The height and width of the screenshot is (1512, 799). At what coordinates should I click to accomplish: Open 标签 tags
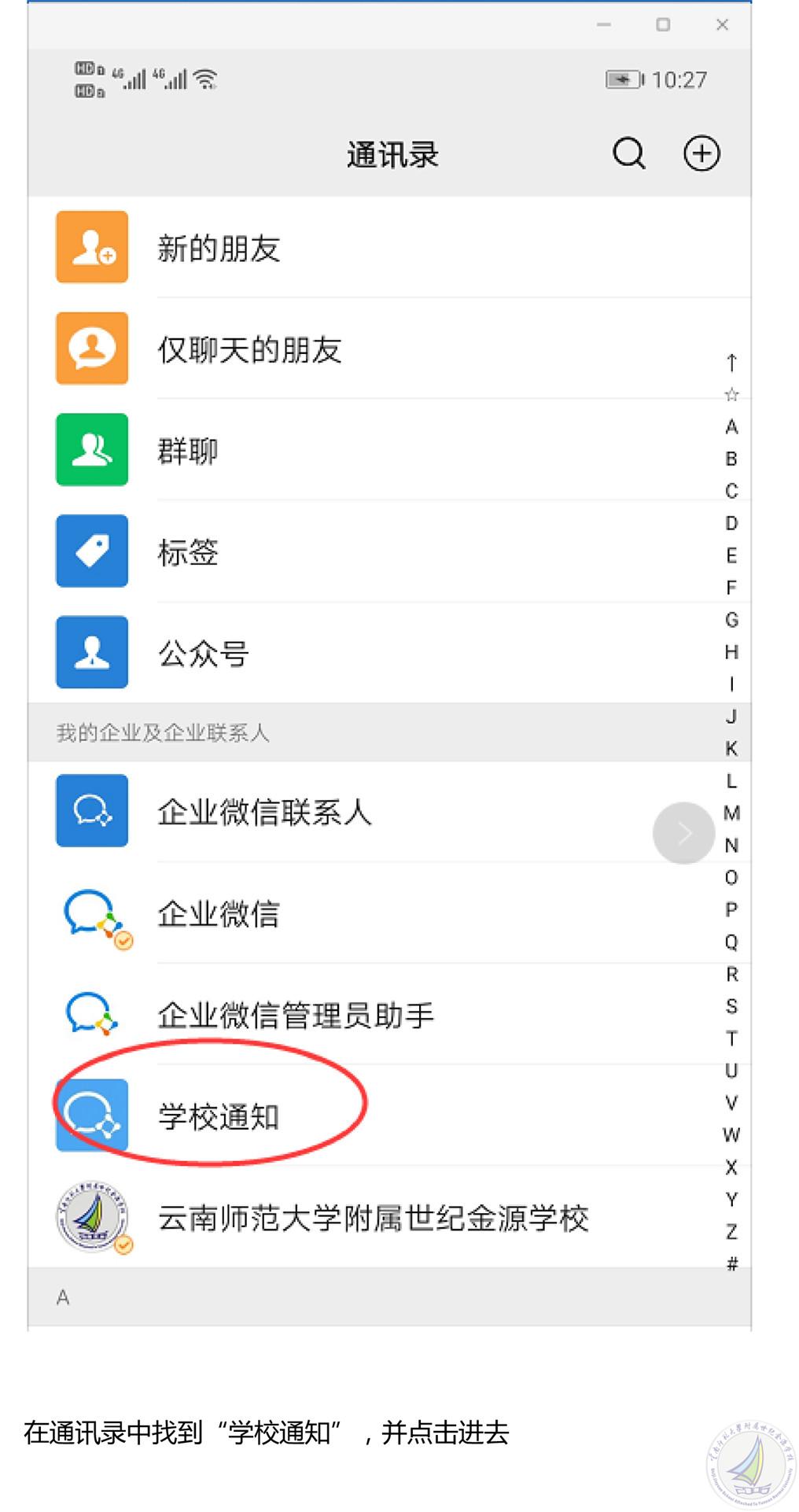pos(188,552)
